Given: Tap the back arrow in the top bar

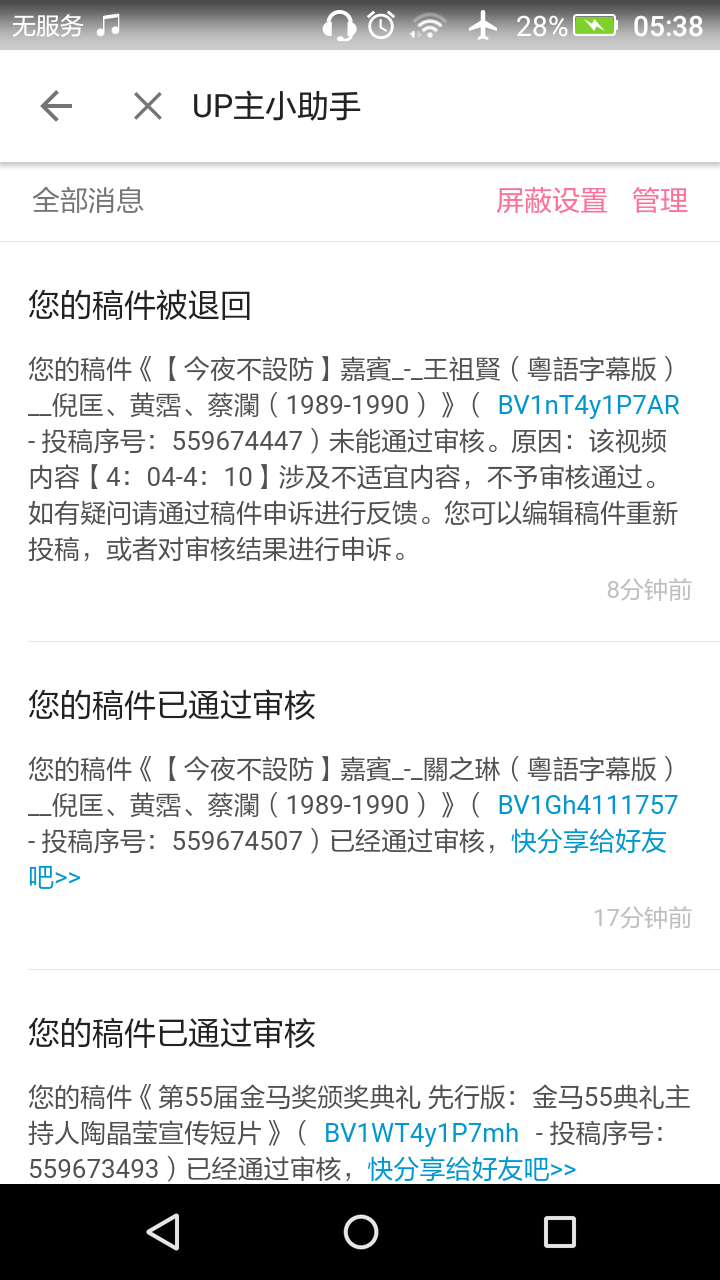Looking at the screenshot, I should pyautogui.click(x=56, y=106).
